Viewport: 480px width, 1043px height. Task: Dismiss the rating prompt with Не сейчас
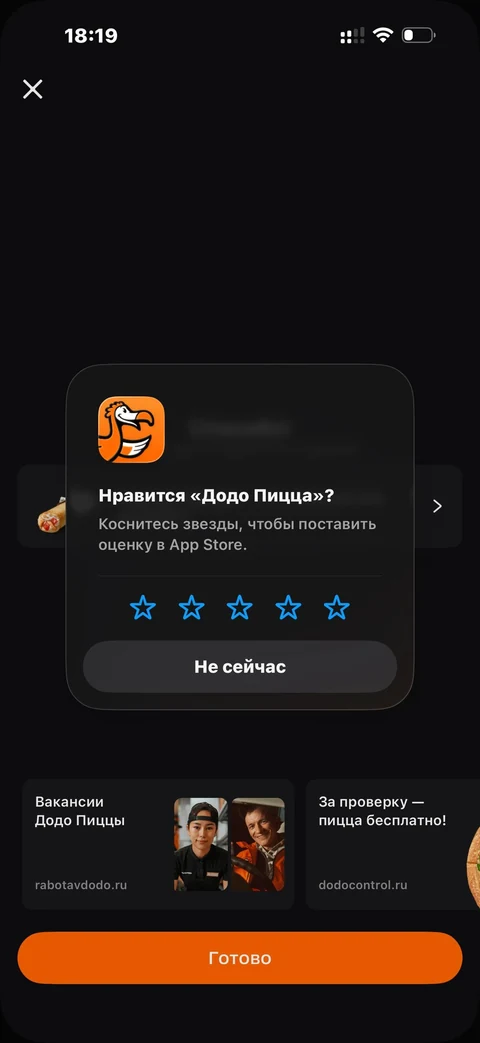(240, 667)
